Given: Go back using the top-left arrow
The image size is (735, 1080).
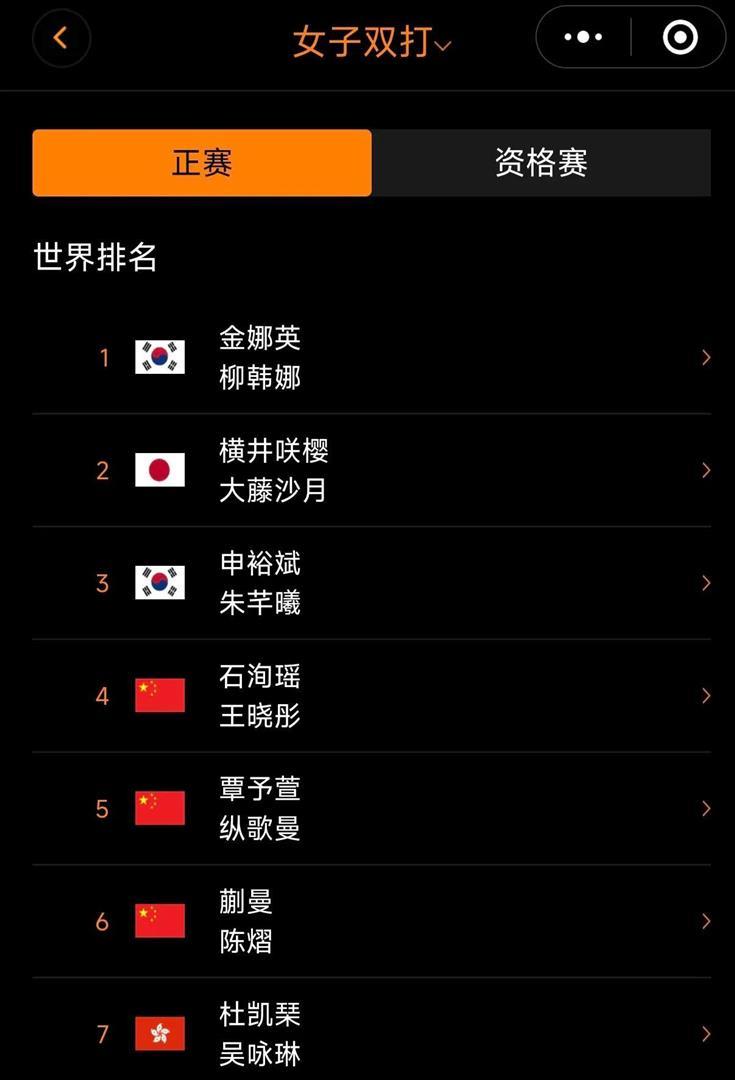Looking at the screenshot, I should point(61,39).
